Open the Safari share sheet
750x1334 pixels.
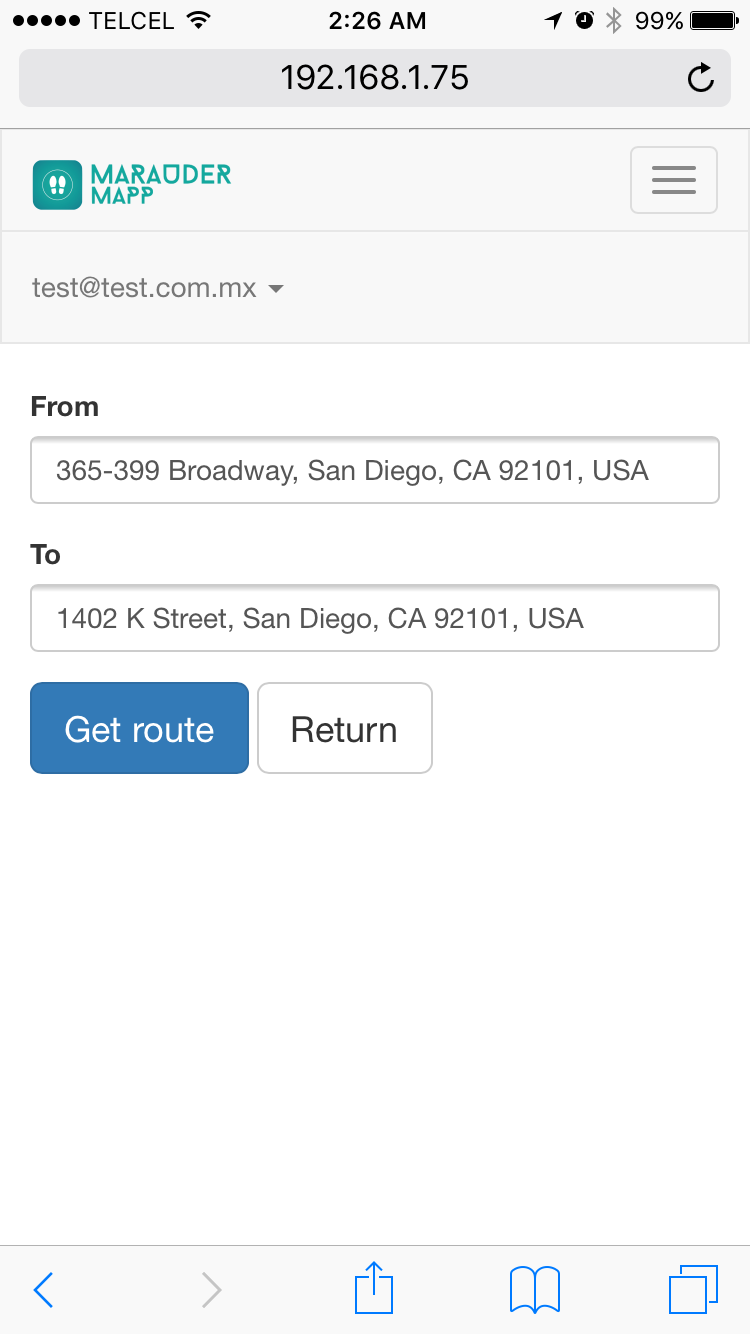point(374,1288)
